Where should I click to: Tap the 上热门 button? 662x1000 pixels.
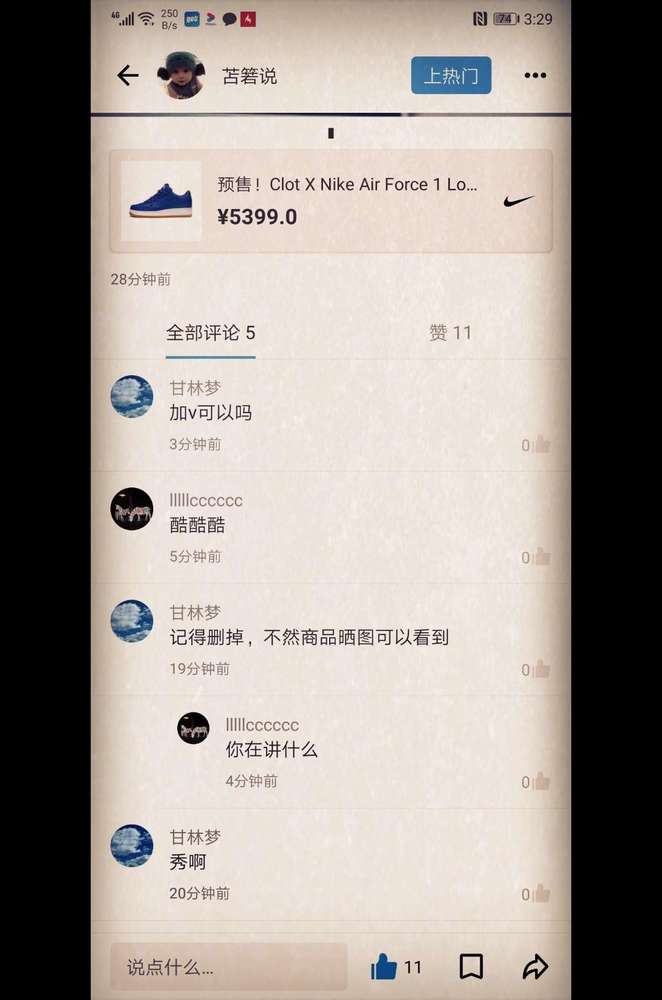click(451, 75)
